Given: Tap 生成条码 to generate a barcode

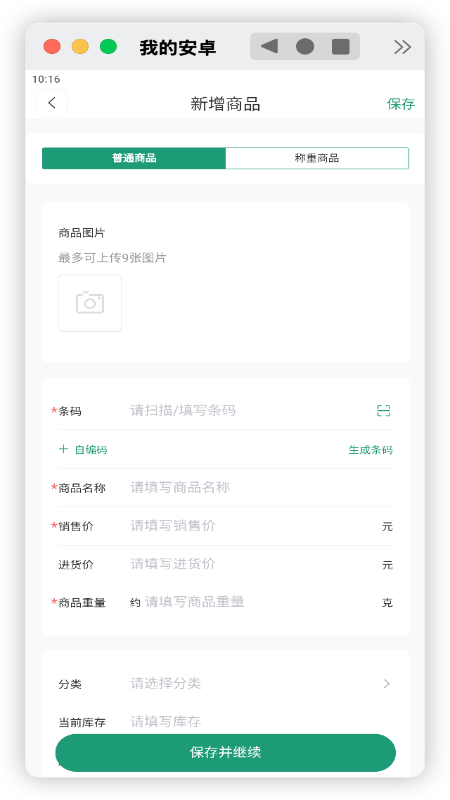Looking at the screenshot, I should coord(370,450).
